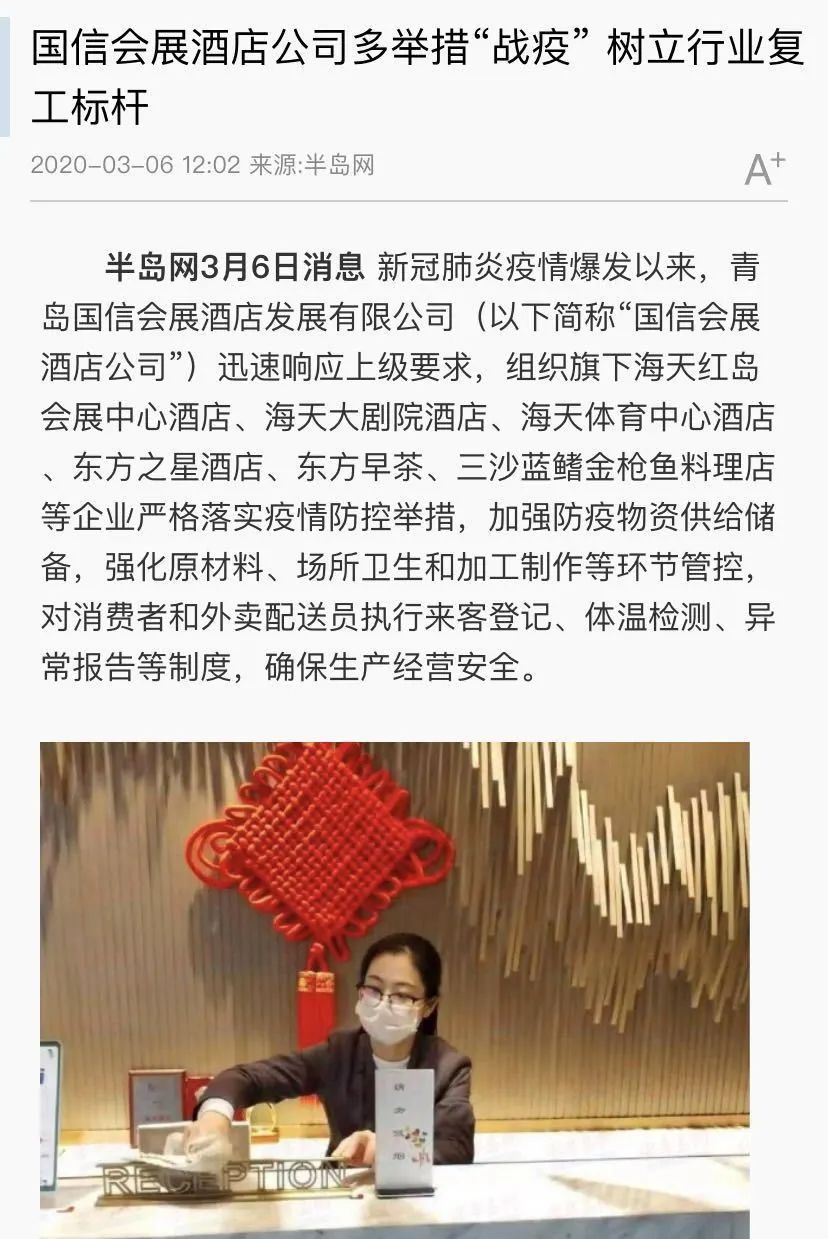
Task: Tap the A+ font size icon
Action: pyautogui.click(x=765, y=169)
